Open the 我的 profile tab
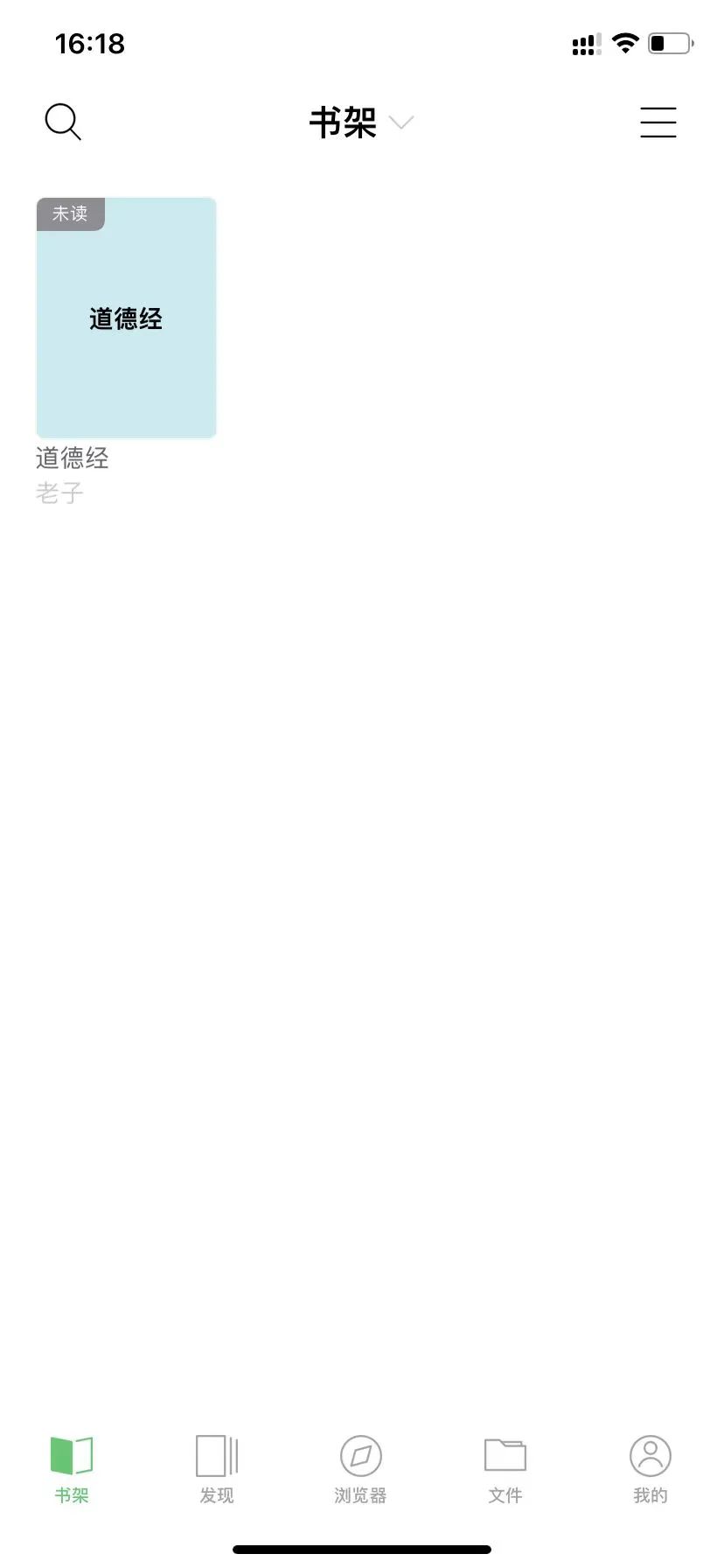 point(650,1470)
